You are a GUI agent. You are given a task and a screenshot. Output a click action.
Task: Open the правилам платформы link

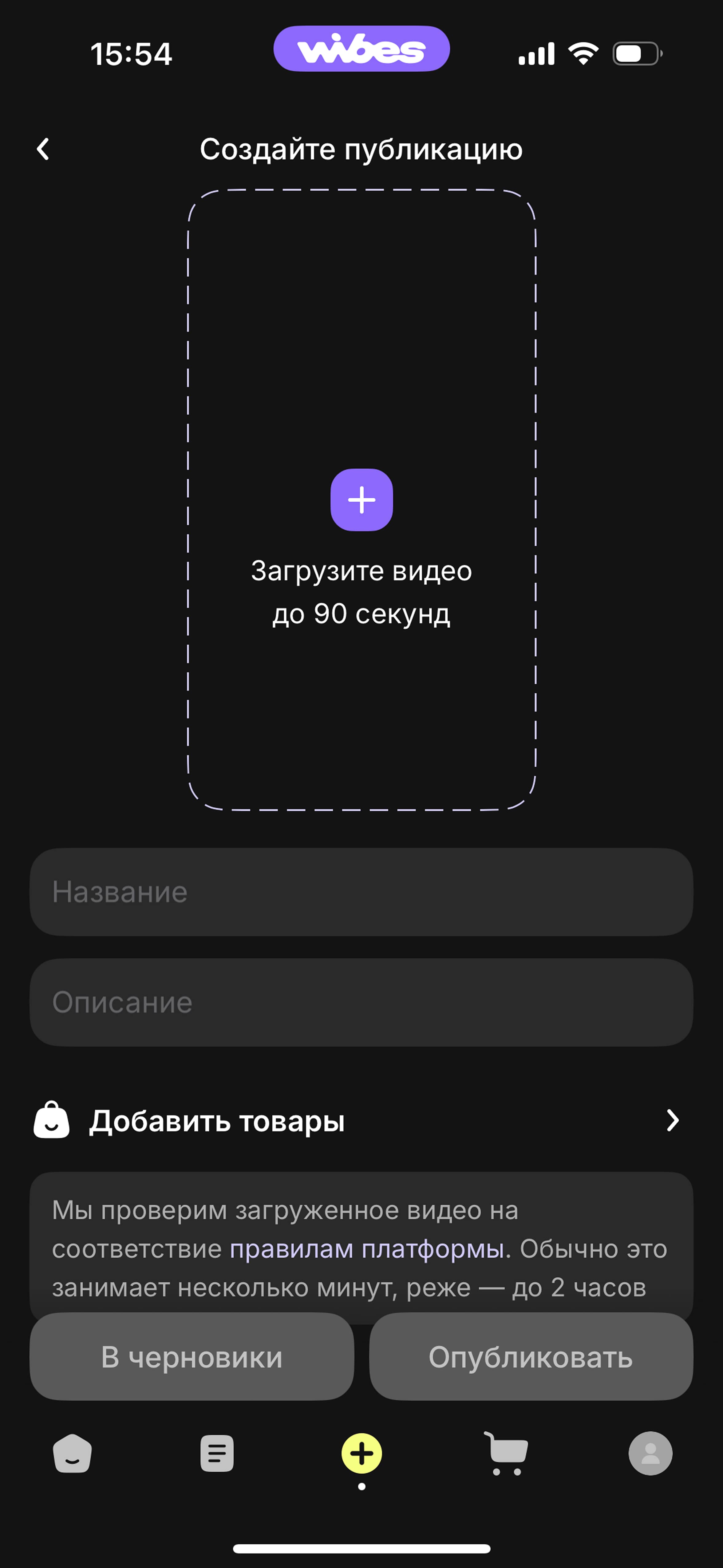tap(367, 1248)
